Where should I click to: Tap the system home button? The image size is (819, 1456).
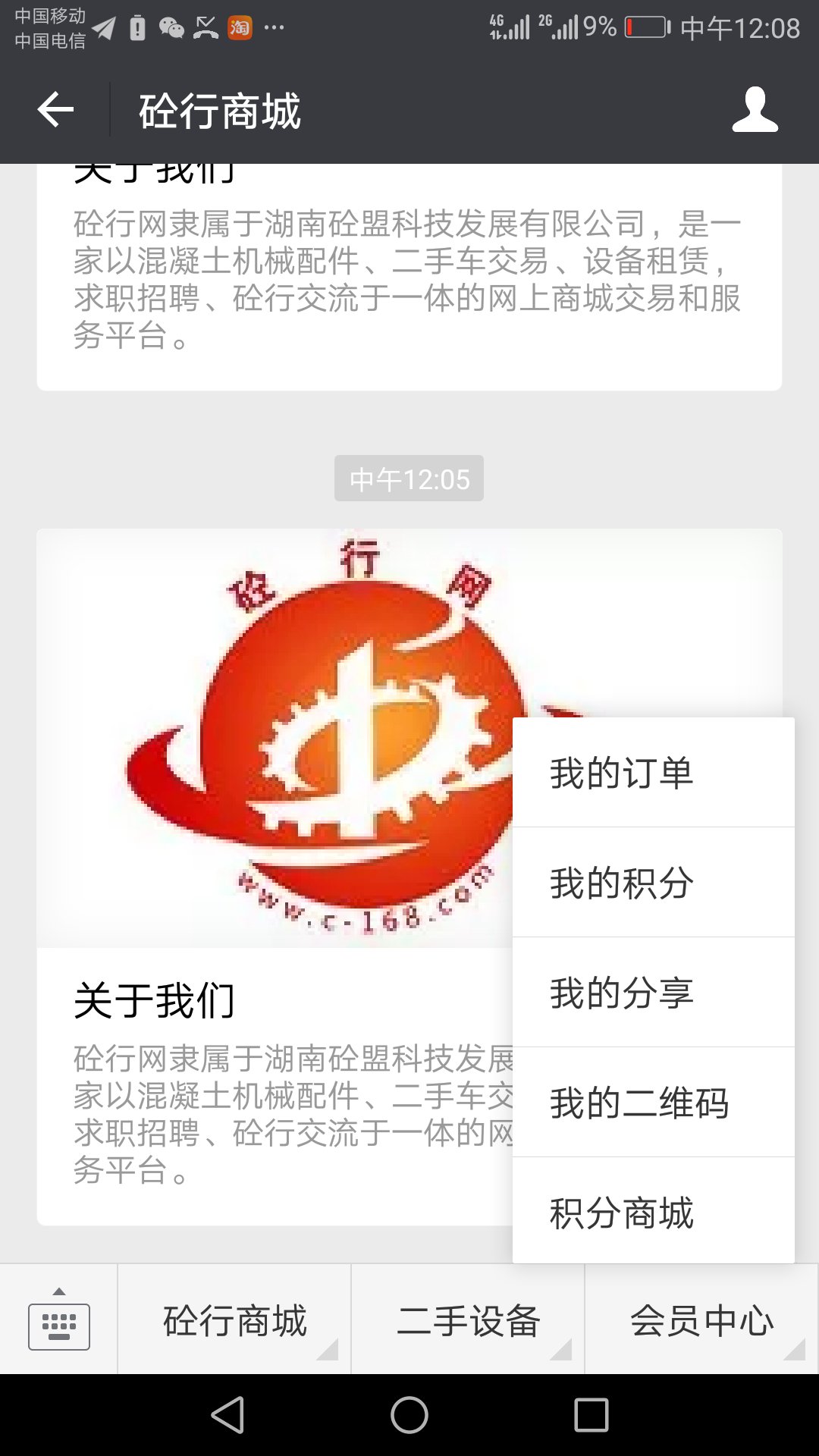pyautogui.click(x=409, y=1415)
